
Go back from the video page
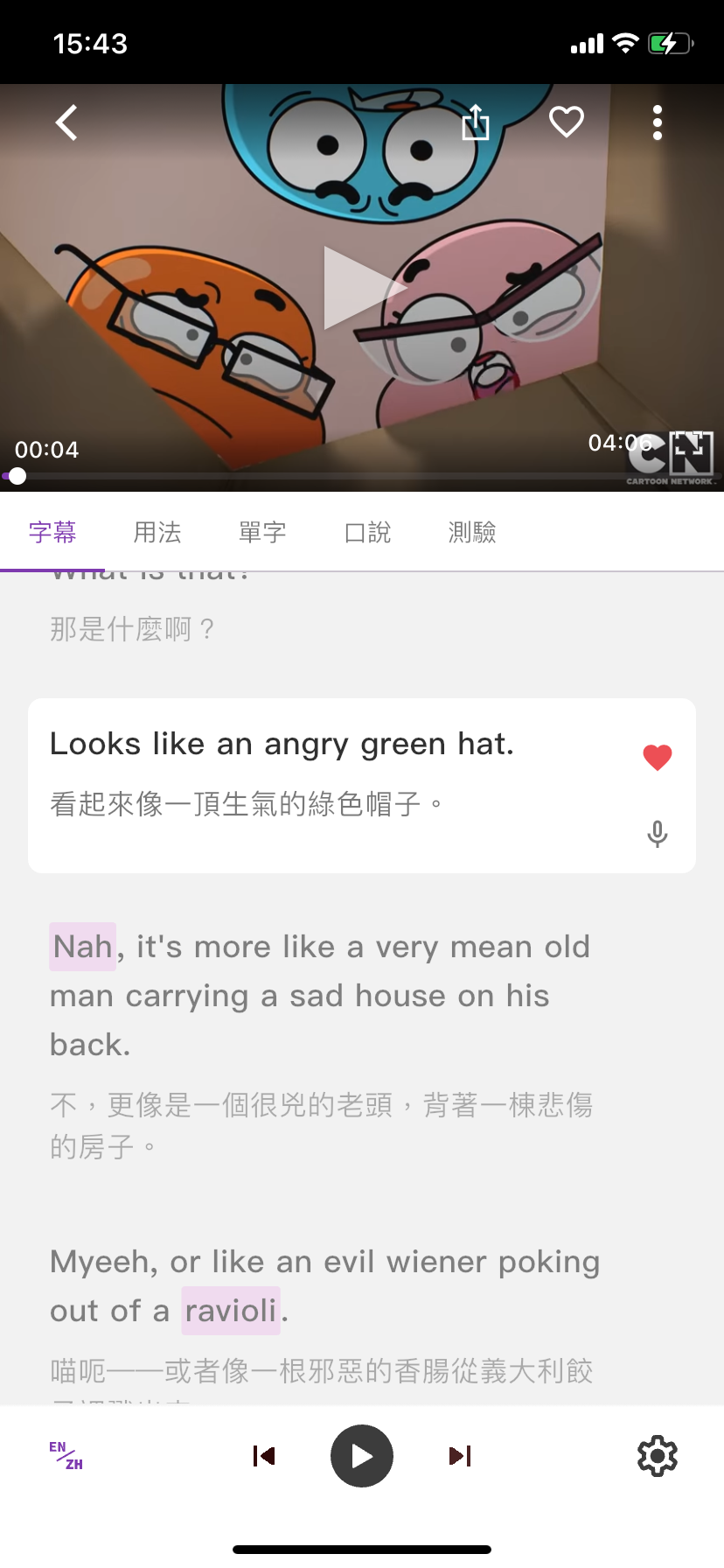click(66, 122)
